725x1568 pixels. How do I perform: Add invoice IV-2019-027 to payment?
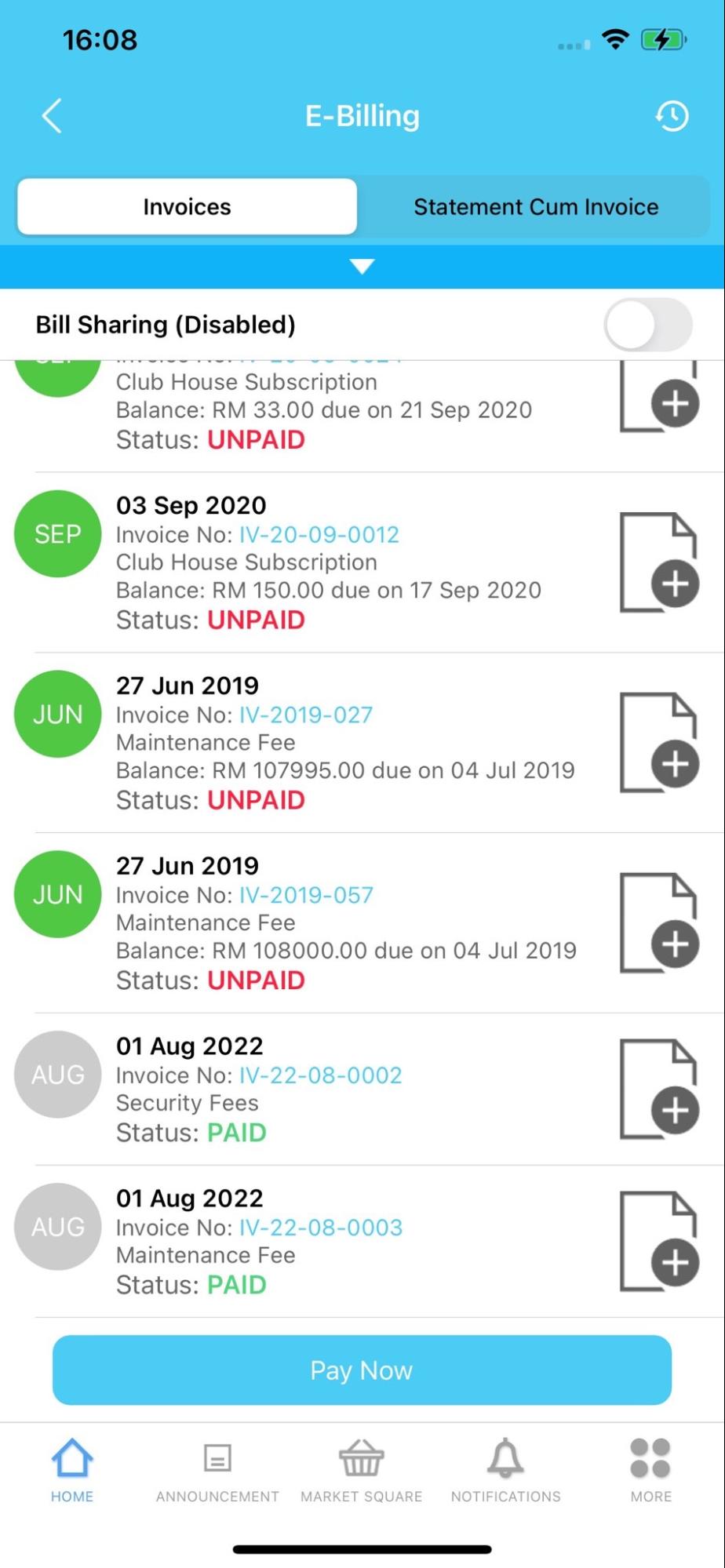coord(659,743)
